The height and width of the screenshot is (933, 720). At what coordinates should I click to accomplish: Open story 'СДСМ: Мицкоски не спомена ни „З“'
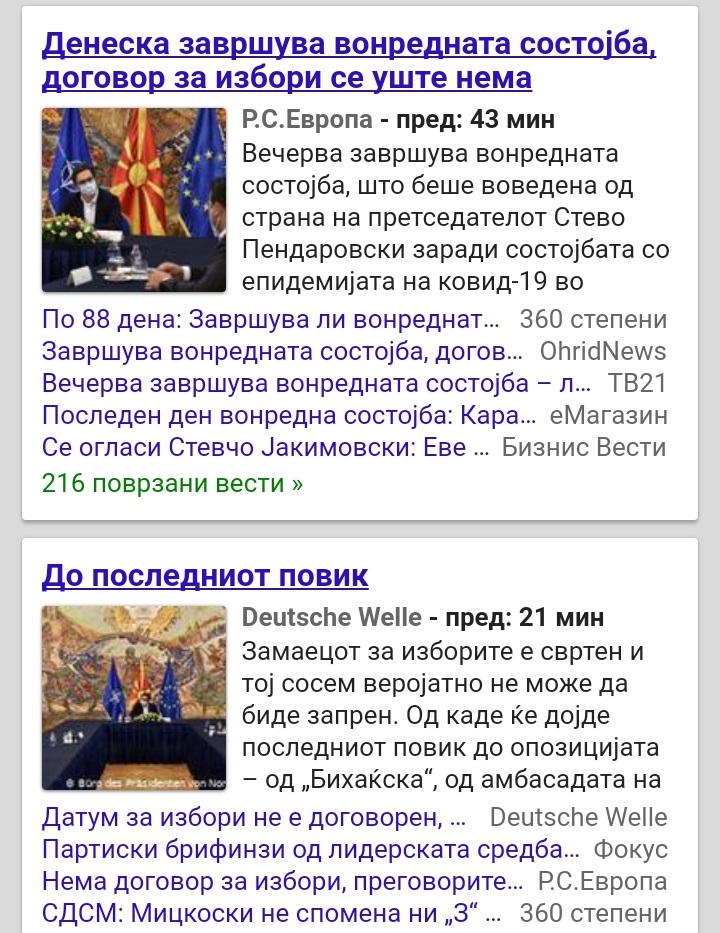pos(272,914)
